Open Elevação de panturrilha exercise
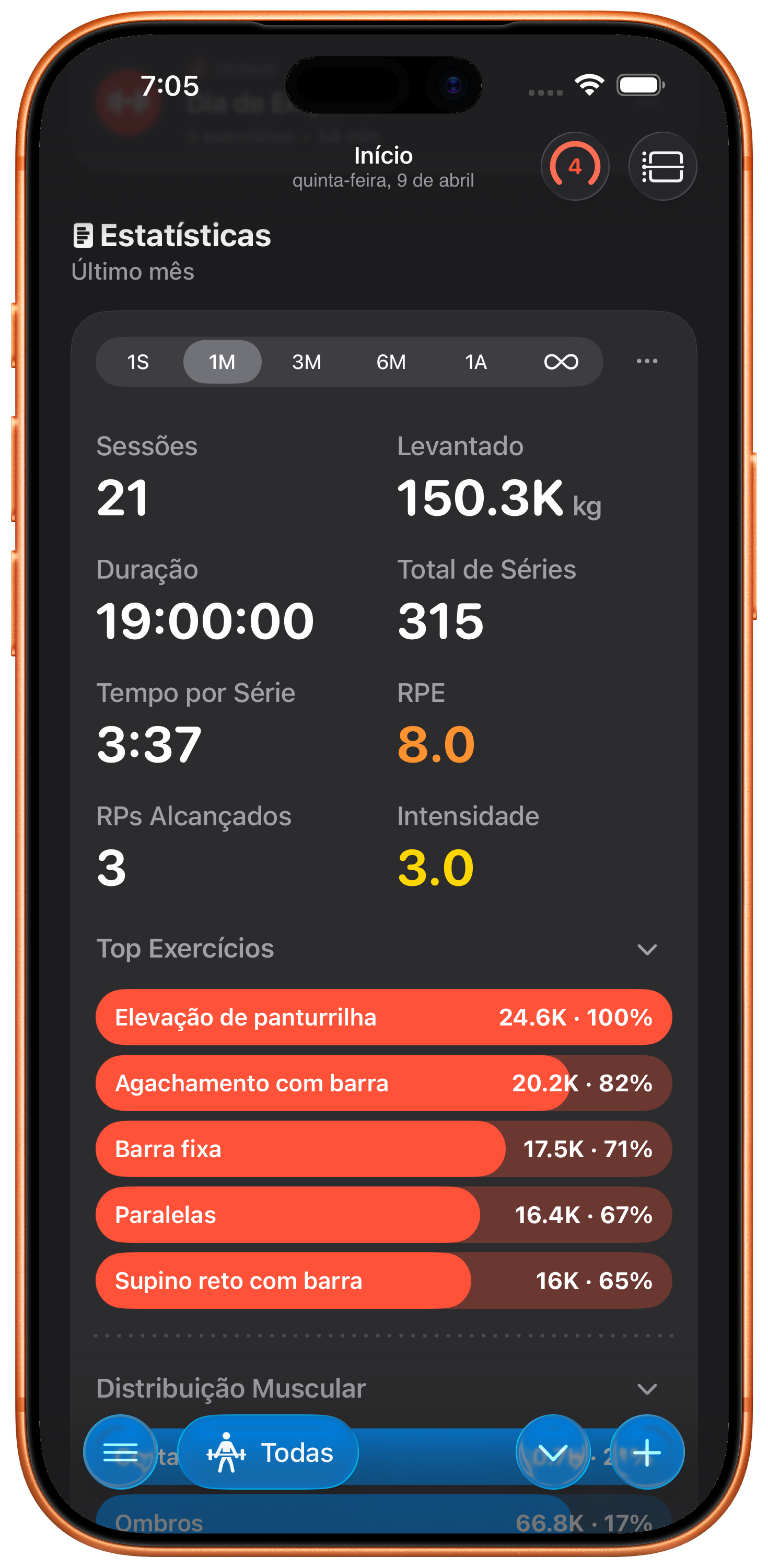This screenshot has height=1568, width=768. tap(383, 1017)
